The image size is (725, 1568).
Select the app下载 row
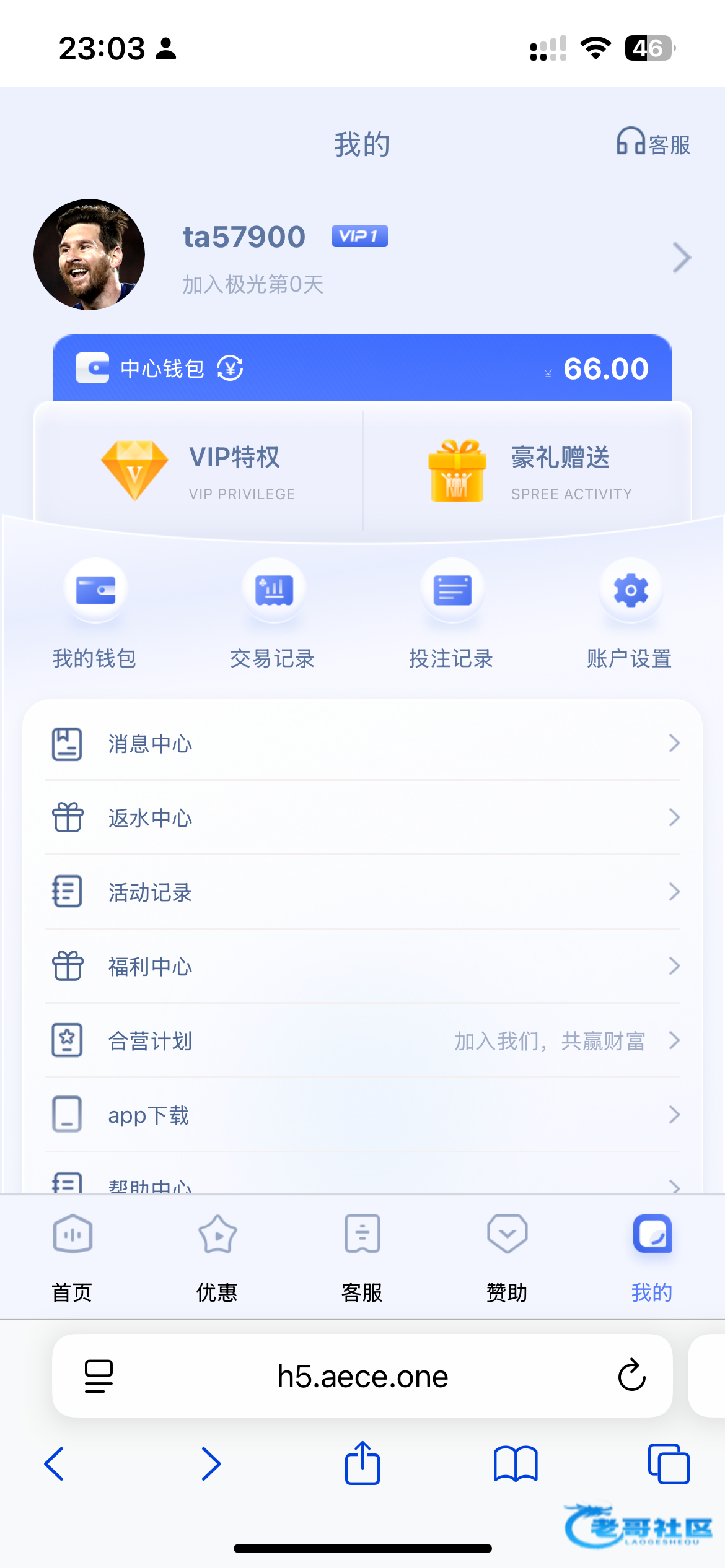[362, 1115]
